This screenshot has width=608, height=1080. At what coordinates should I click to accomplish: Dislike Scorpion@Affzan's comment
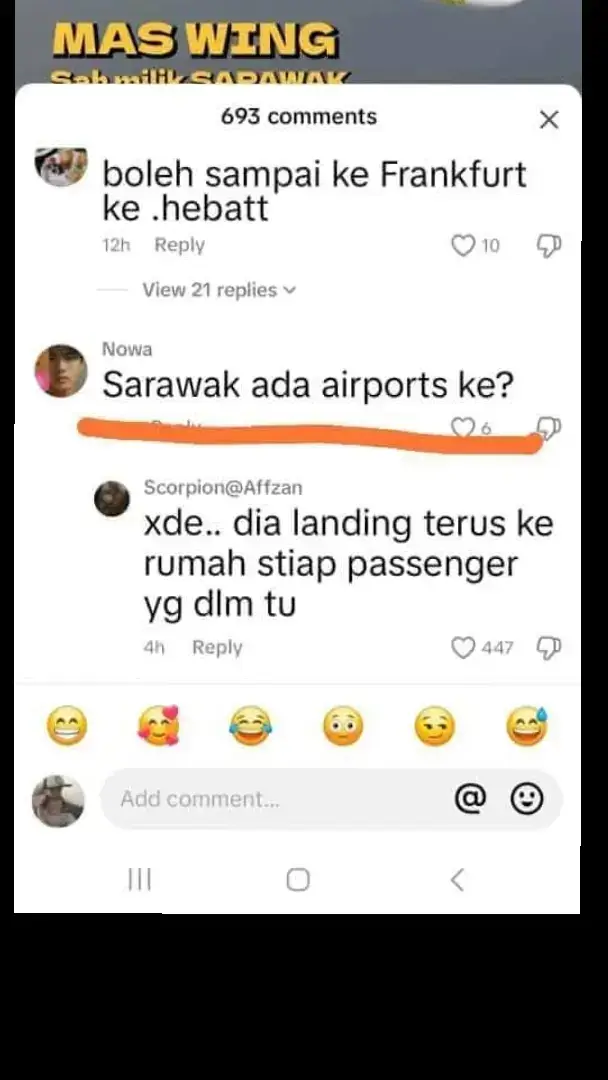[549, 647]
